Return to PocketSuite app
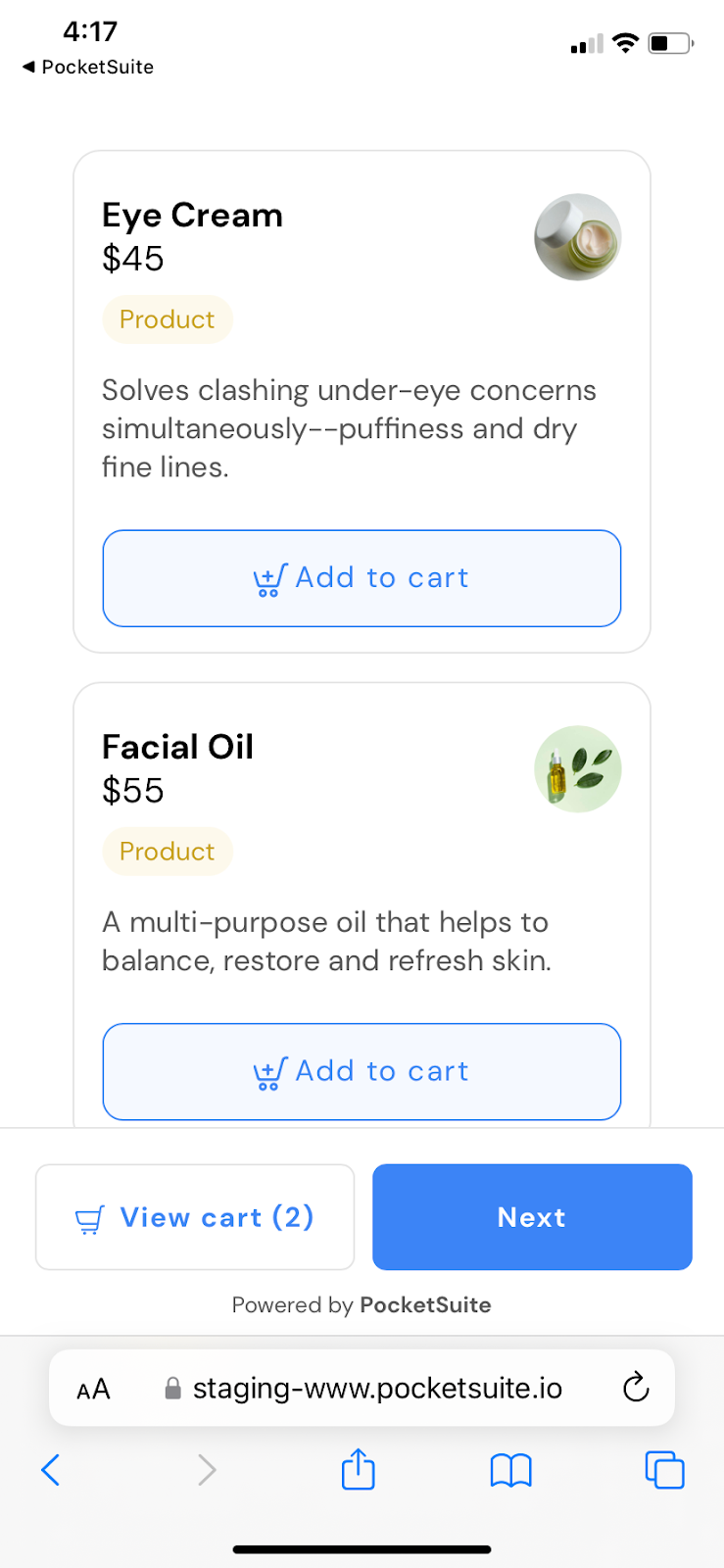 [x=88, y=67]
